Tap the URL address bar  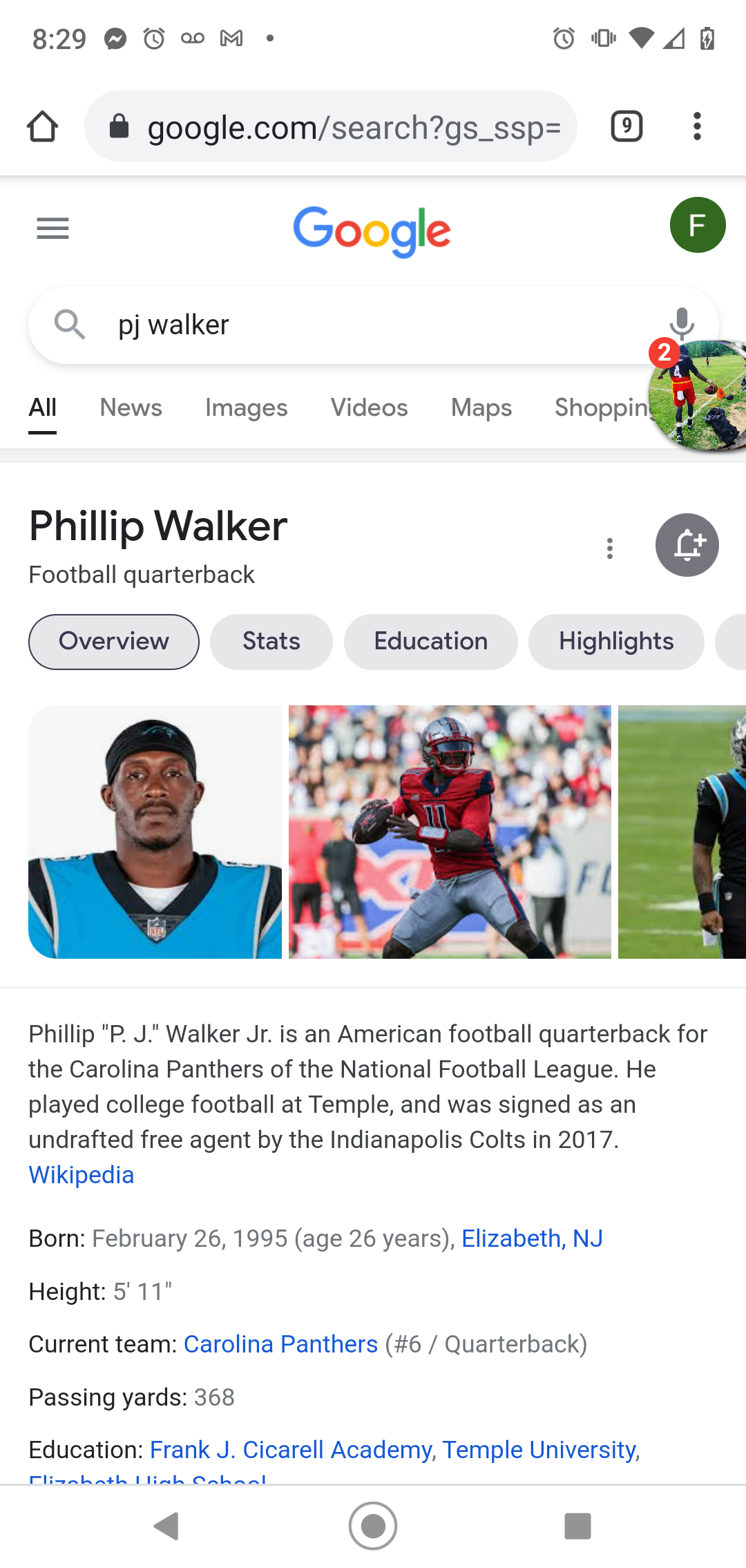pos(331,126)
